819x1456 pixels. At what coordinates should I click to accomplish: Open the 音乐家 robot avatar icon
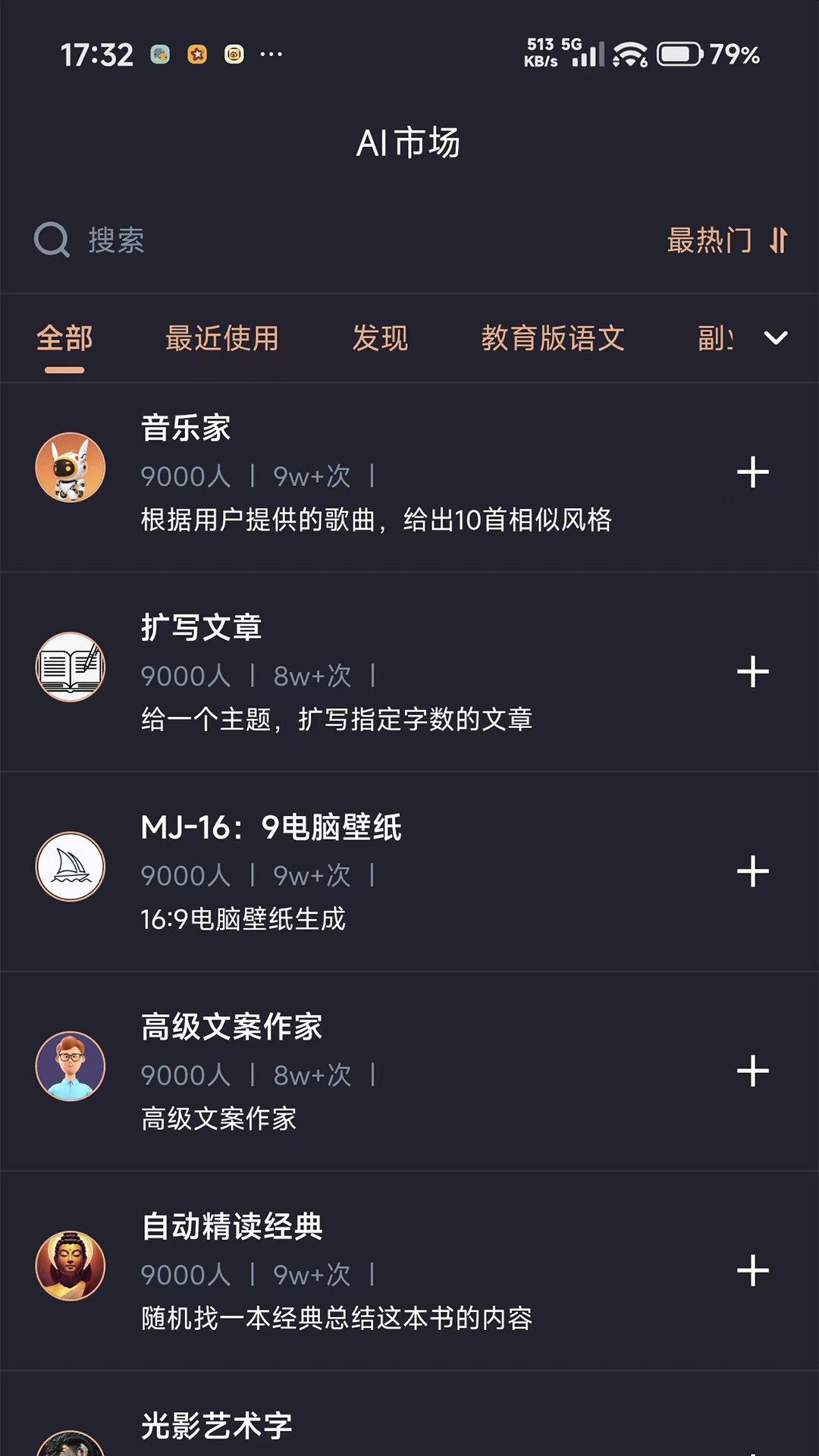[x=71, y=468]
